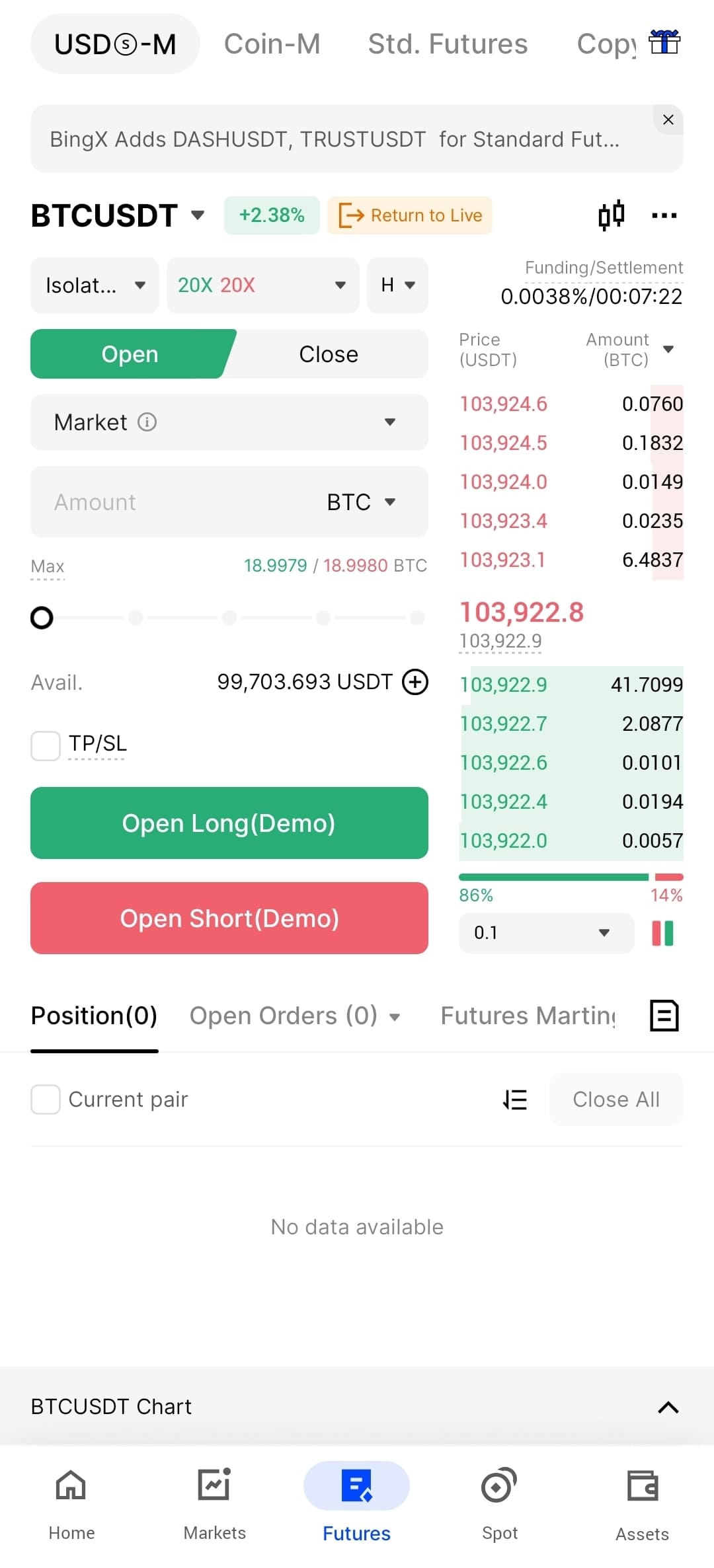Check the Current pair filter
This screenshot has width=714, height=1568.
(x=46, y=1100)
